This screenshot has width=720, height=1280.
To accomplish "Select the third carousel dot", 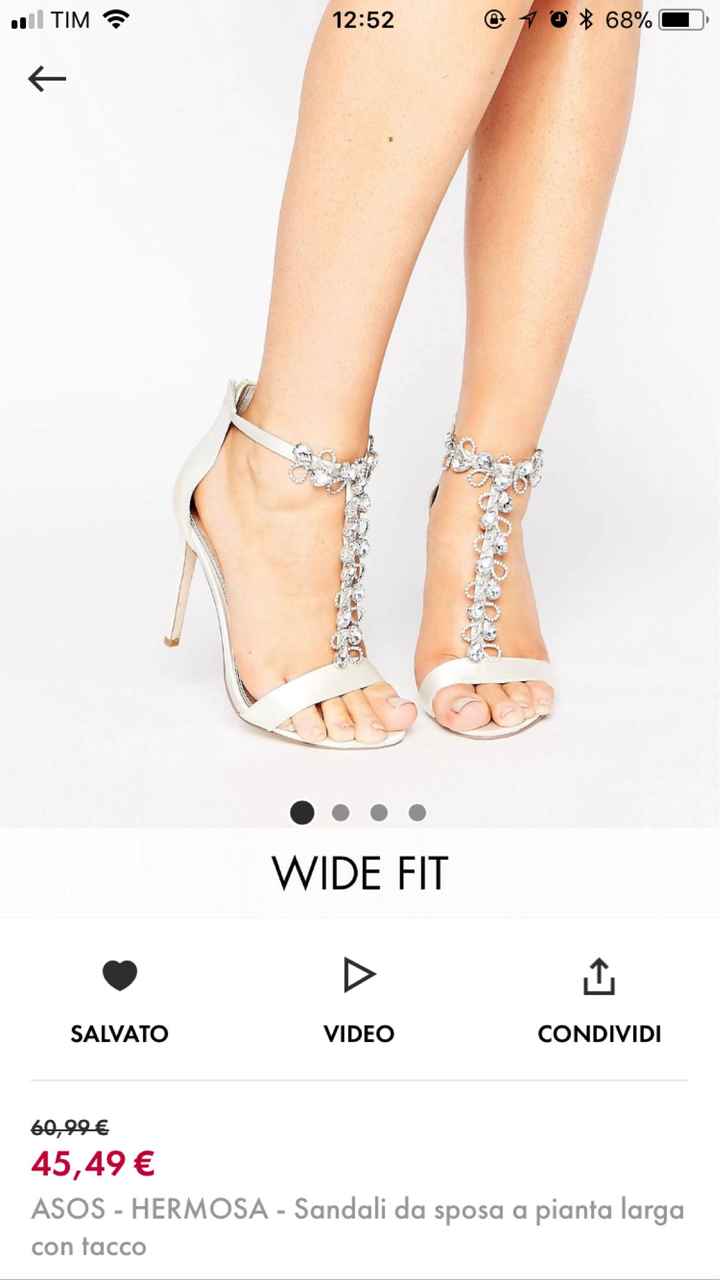I will point(379,813).
